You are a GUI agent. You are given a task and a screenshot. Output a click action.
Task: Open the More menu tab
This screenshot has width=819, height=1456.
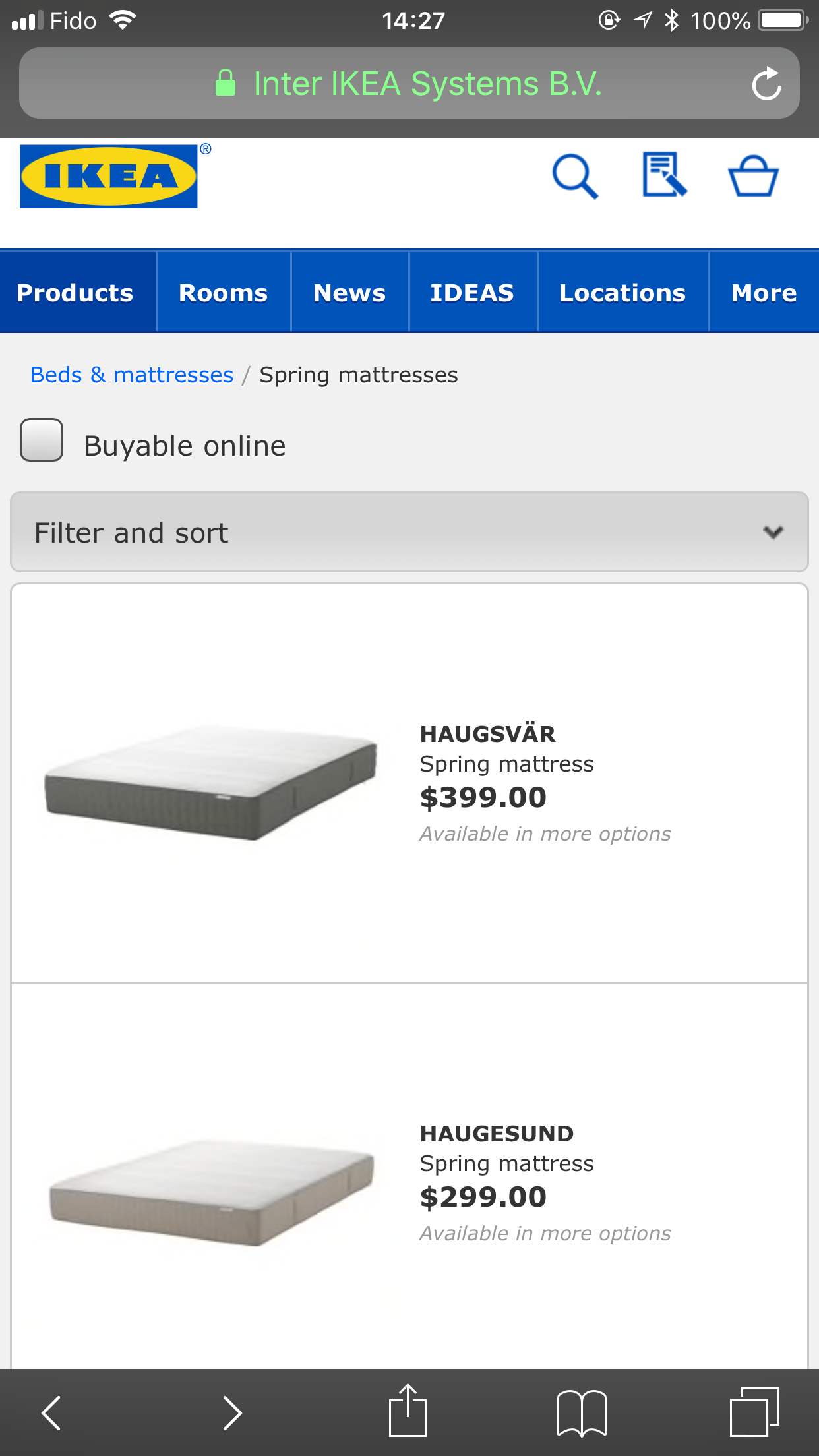pyautogui.click(x=764, y=293)
